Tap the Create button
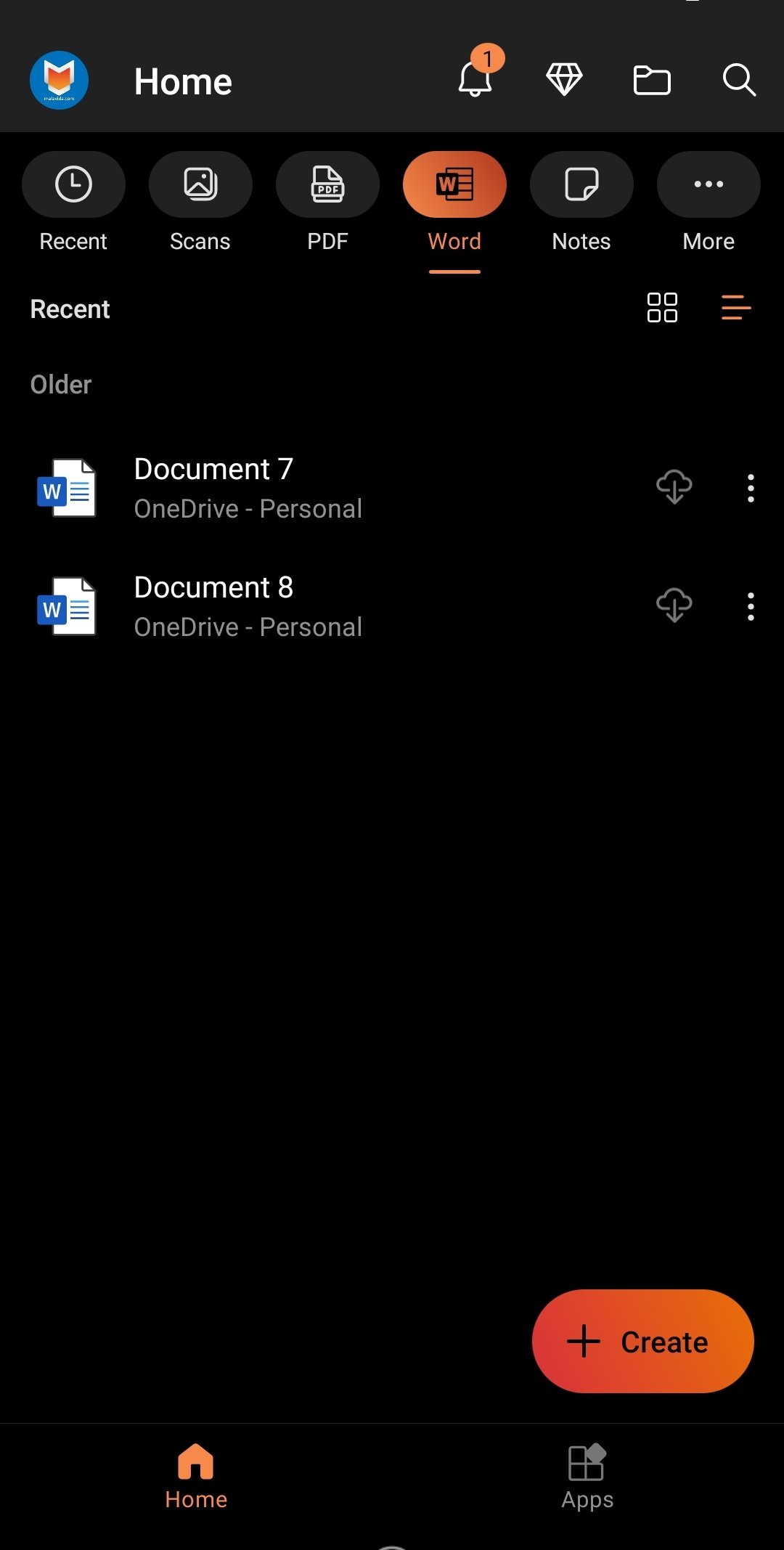This screenshot has width=784, height=1550. pyautogui.click(x=643, y=1342)
